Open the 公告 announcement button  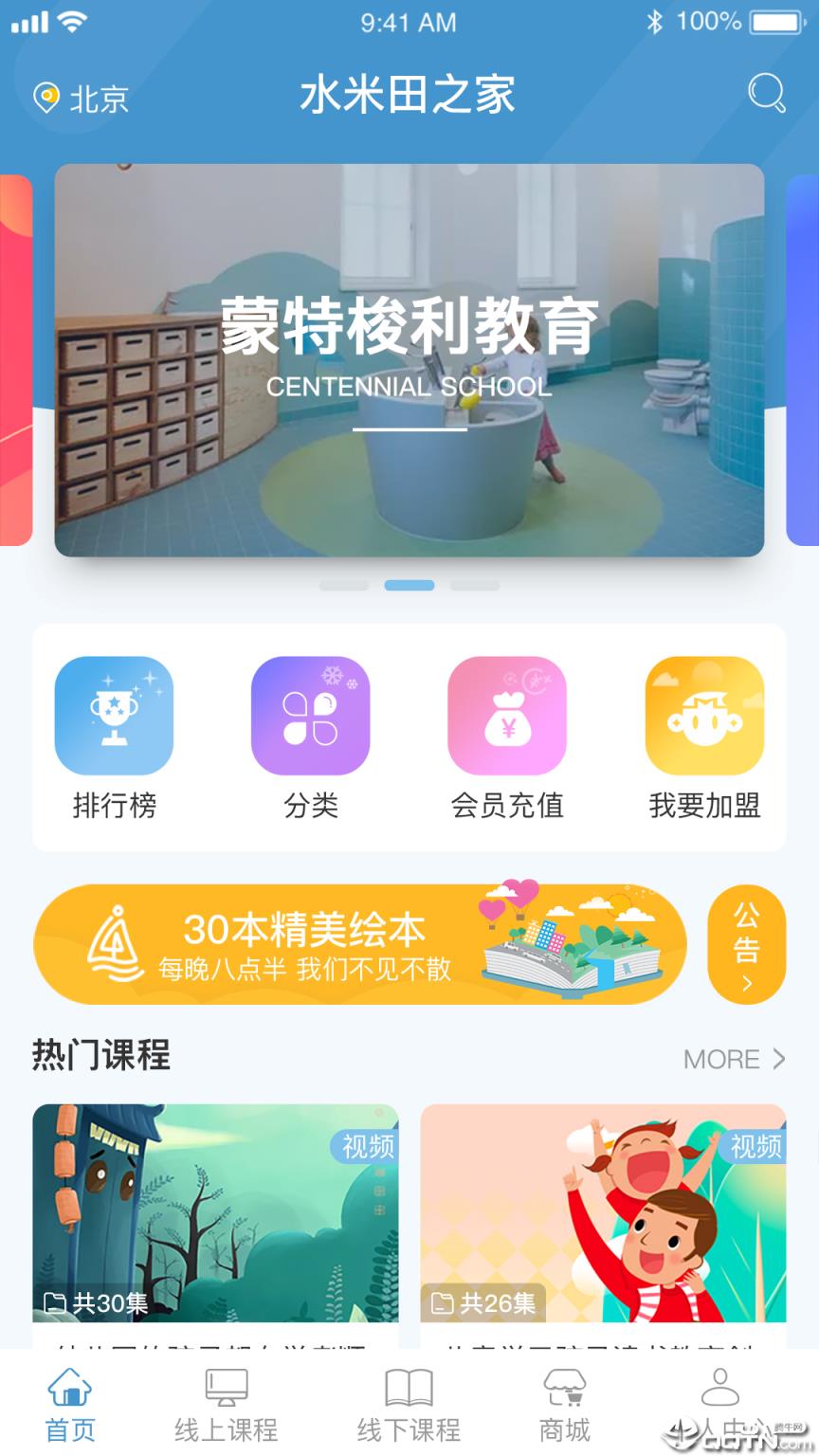click(x=746, y=943)
